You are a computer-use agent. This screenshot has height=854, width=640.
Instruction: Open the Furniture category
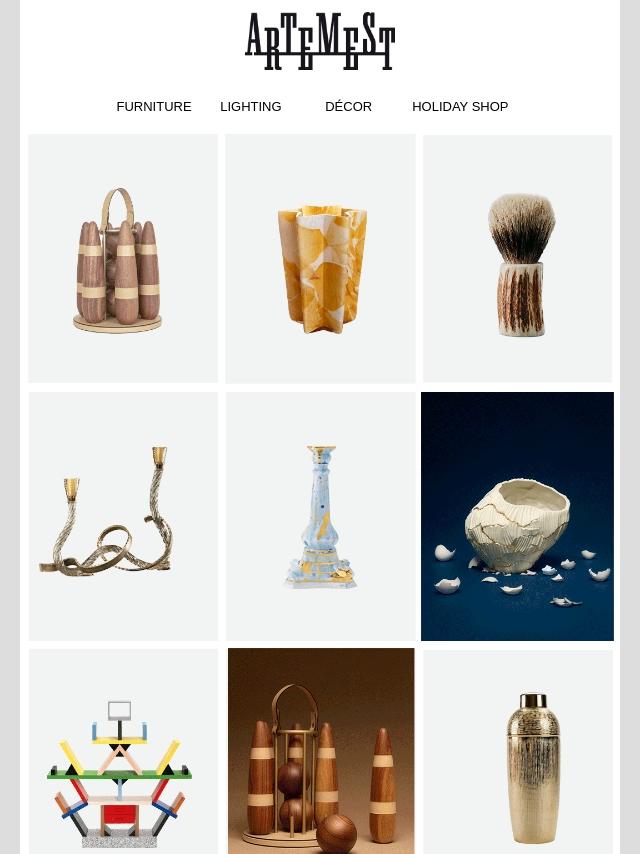(x=153, y=106)
